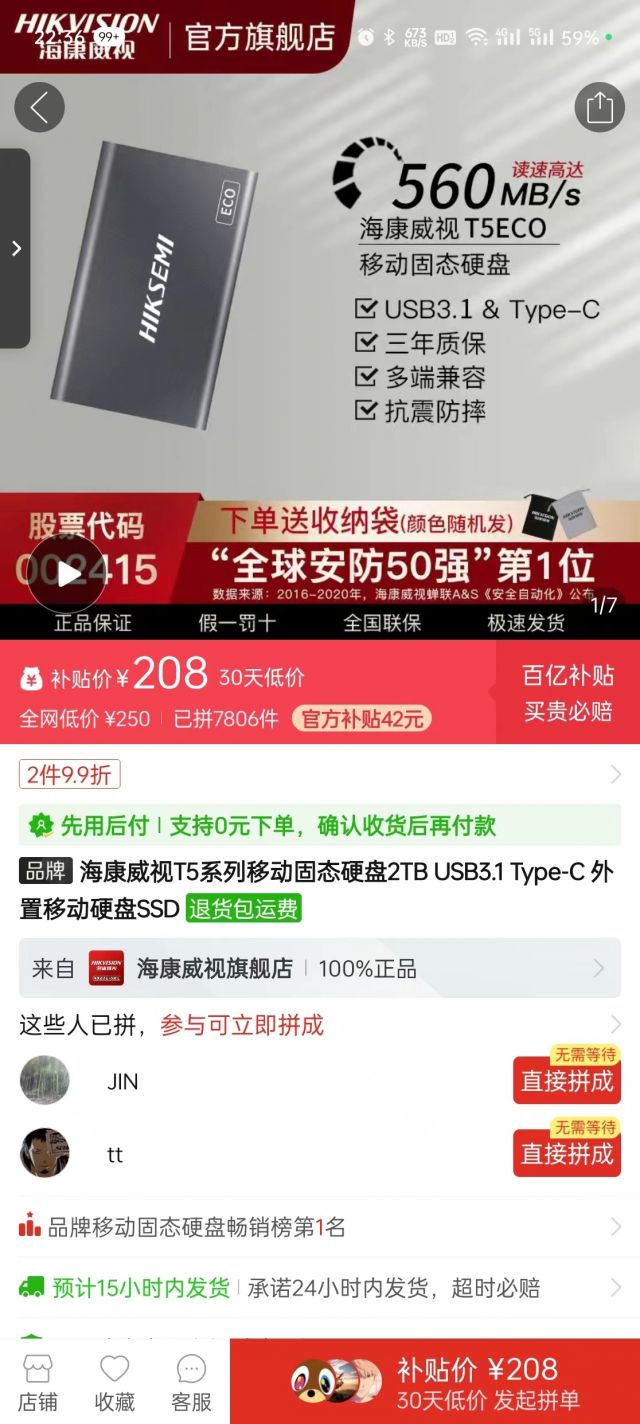
Task: Open the 预计15小时内发货 shipping promise row
Action: click(320, 1287)
